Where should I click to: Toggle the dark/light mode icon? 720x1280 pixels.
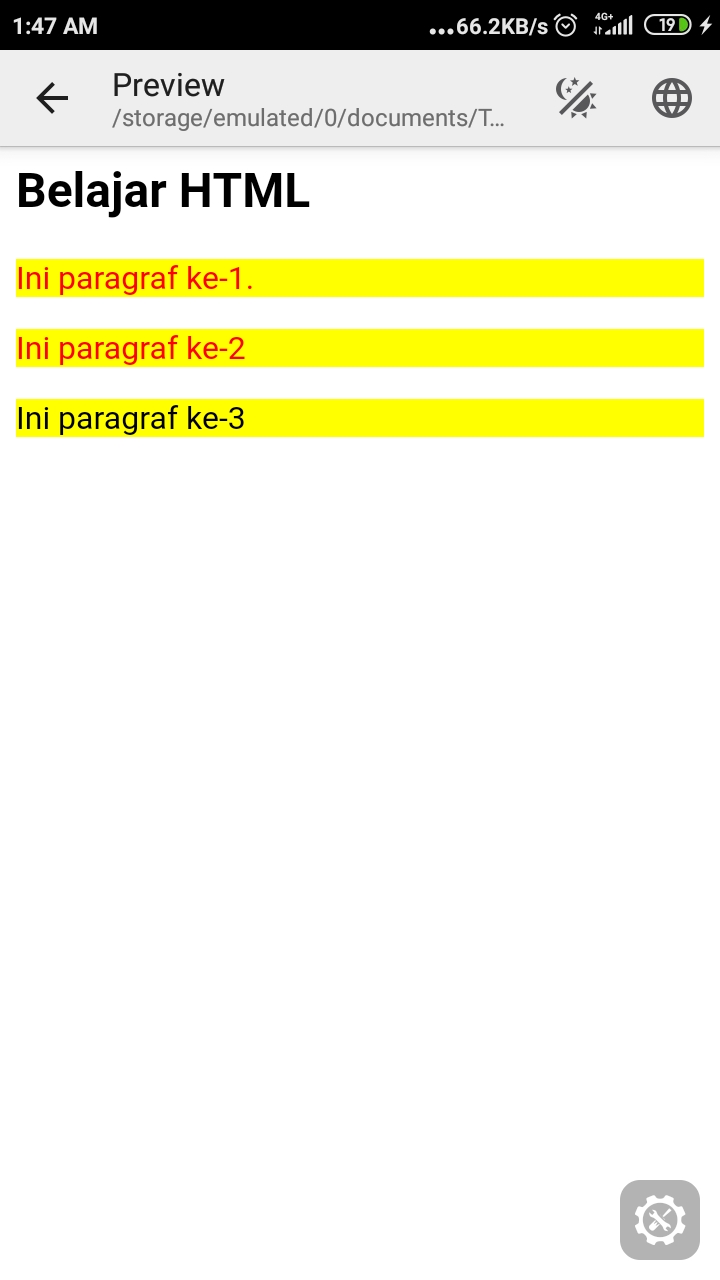576,98
